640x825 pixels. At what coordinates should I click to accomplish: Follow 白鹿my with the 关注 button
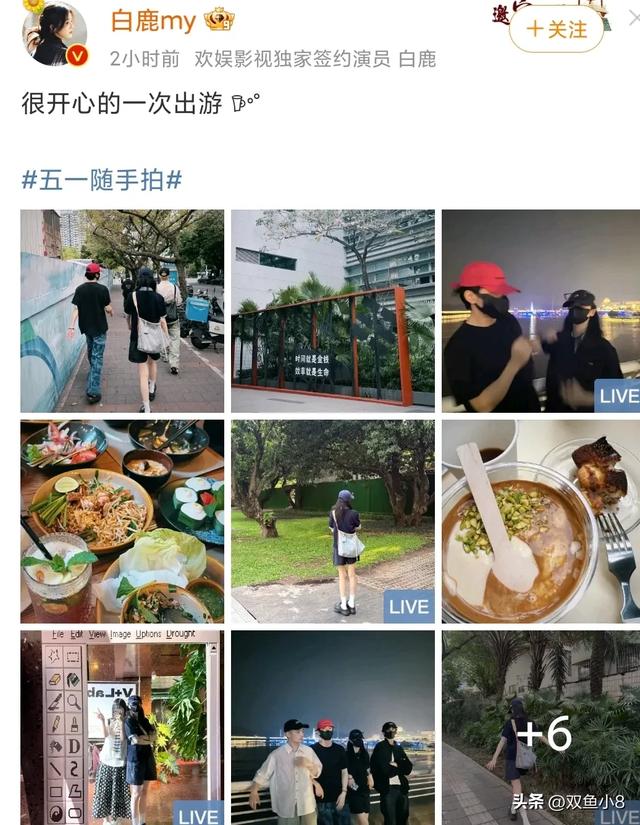556,29
